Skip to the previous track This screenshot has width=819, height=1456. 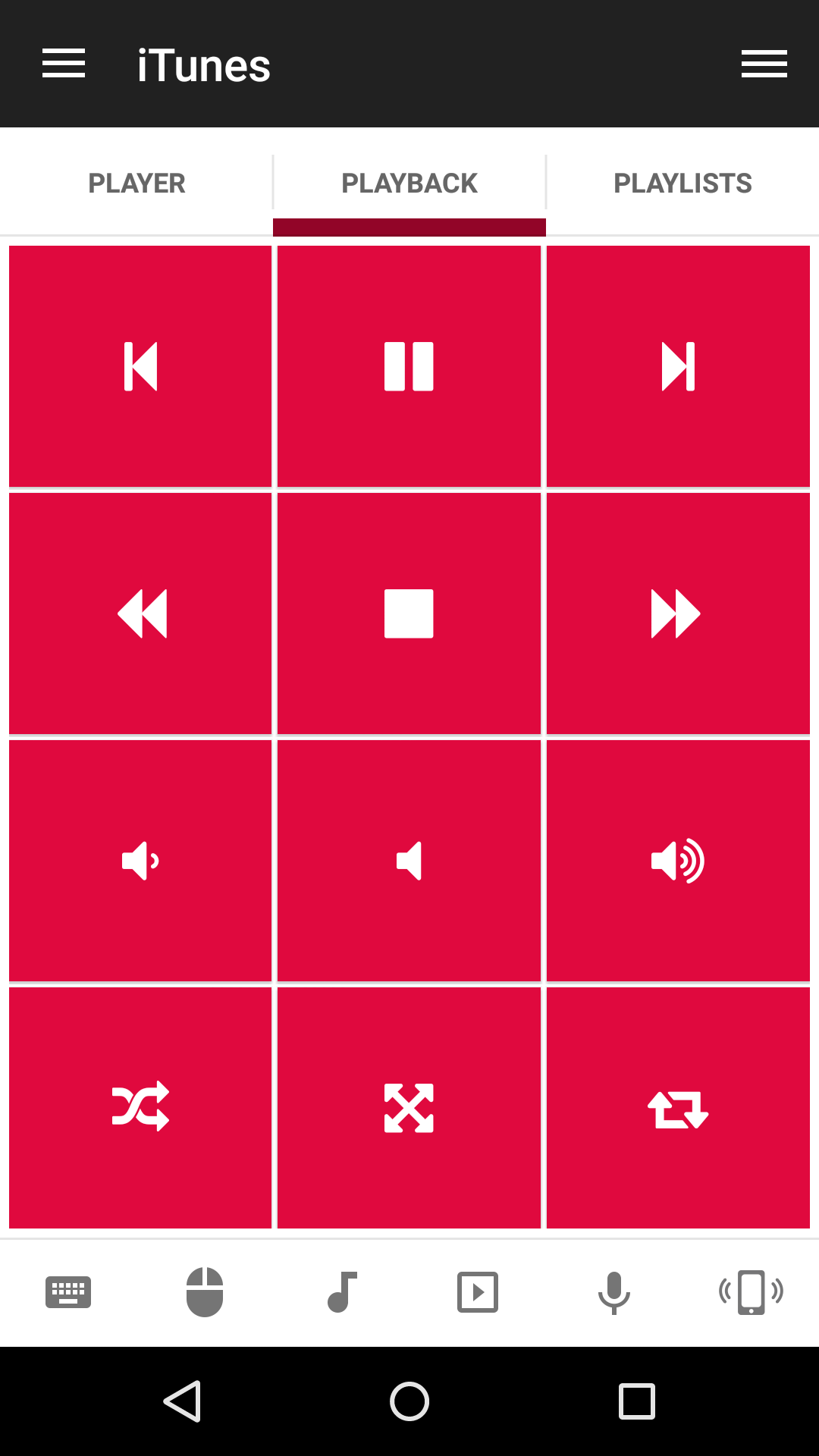pos(140,366)
